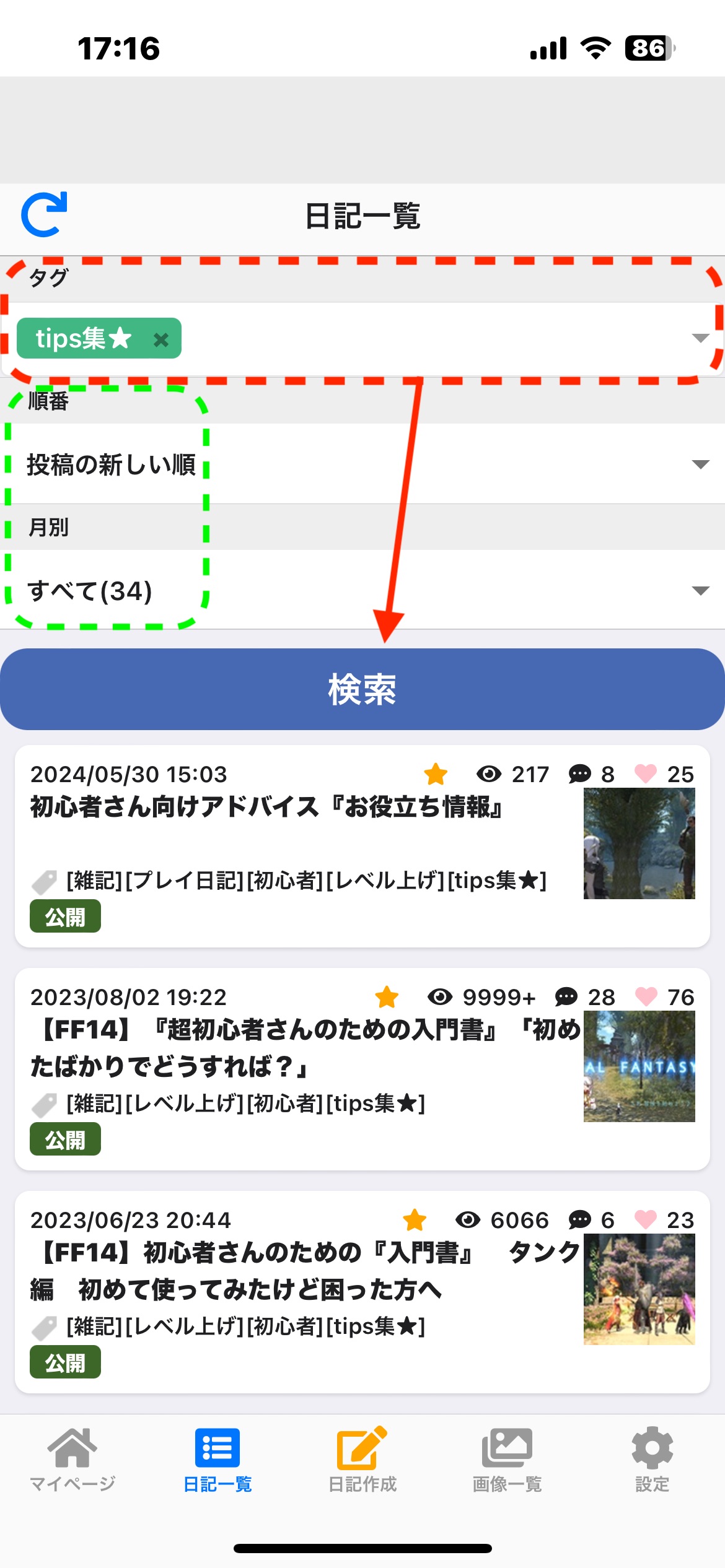Open the 設定 settings tab
This screenshot has height=1568, width=725.
[652, 1459]
